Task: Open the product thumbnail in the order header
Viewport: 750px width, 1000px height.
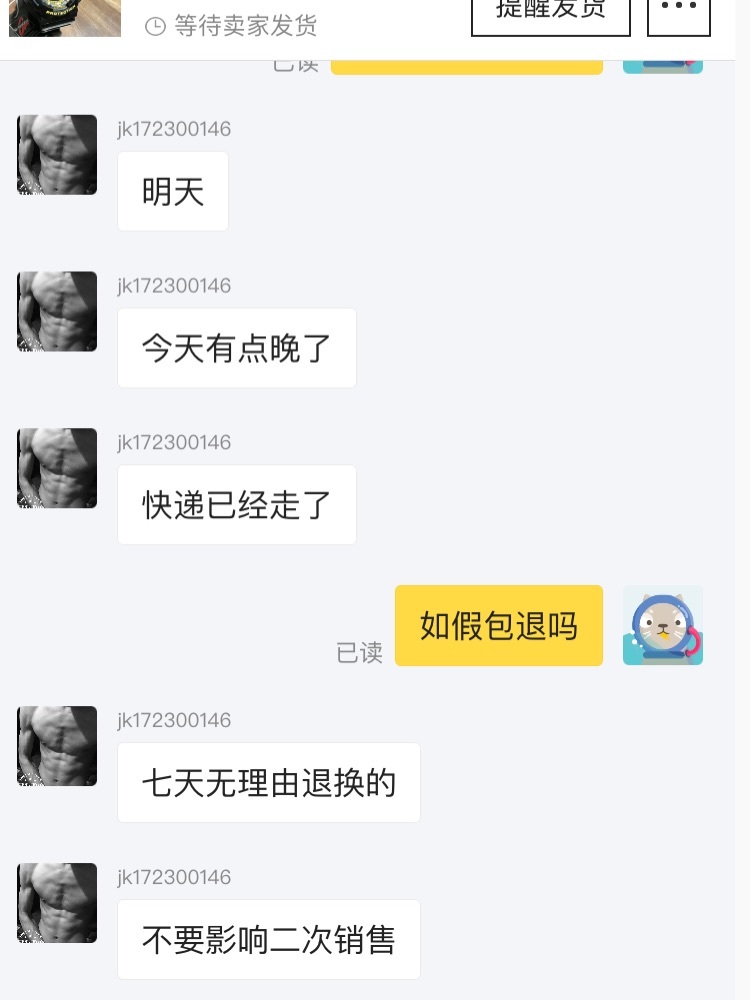Action: coord(65,16)
